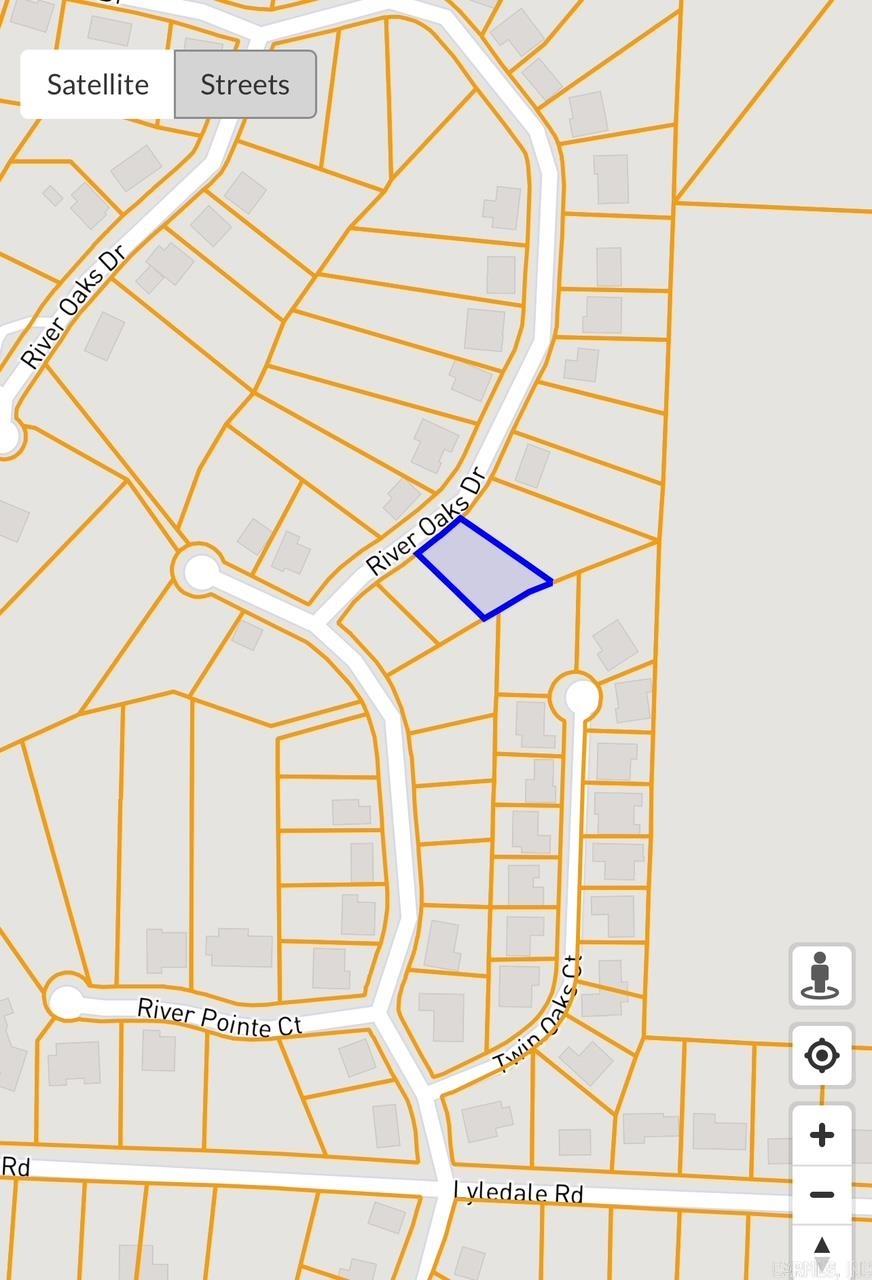Switch to Satellite map view

tap(98, 85)
